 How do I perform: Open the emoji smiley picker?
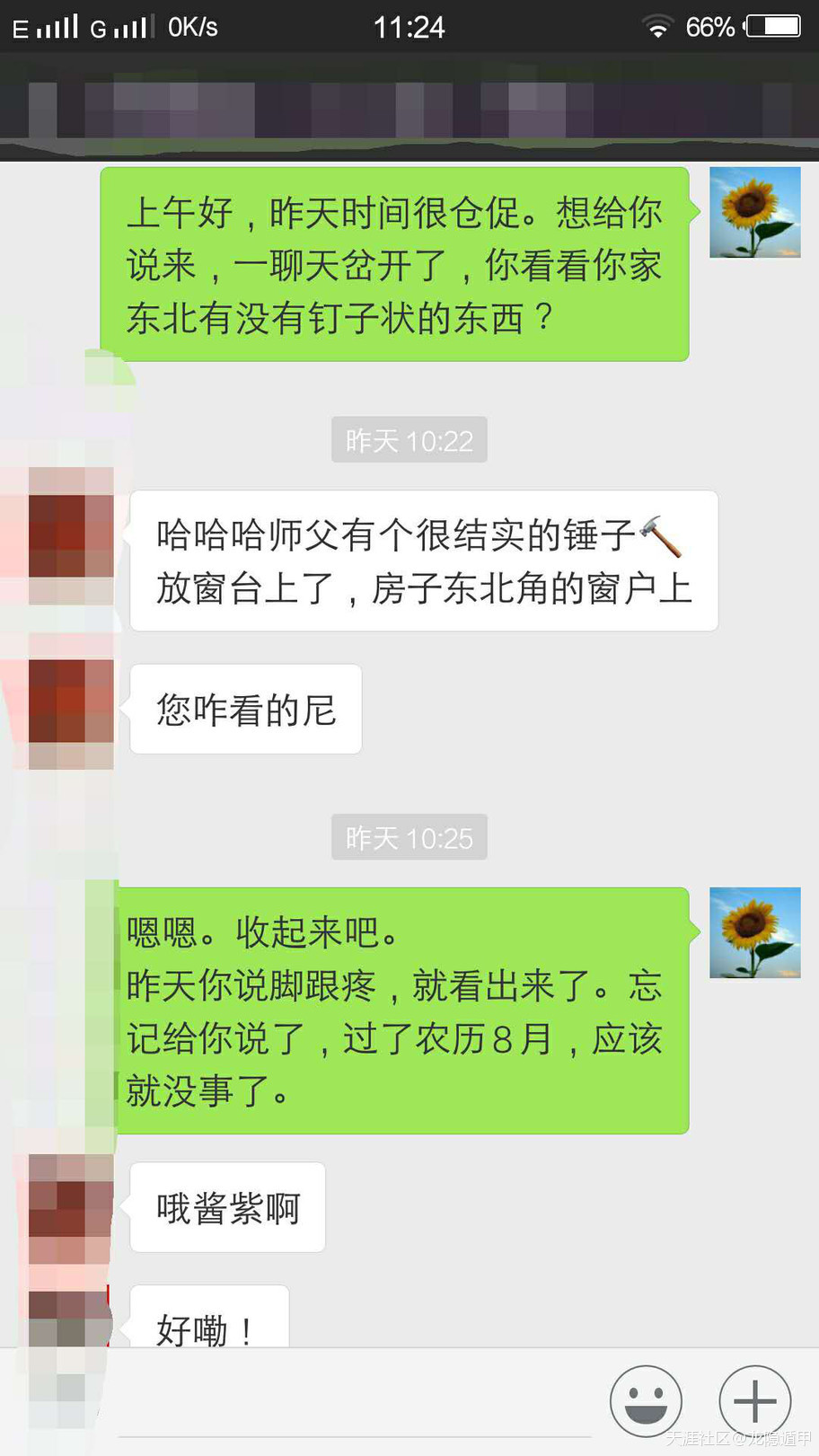pyautogui.click(x=646, y=1400)
